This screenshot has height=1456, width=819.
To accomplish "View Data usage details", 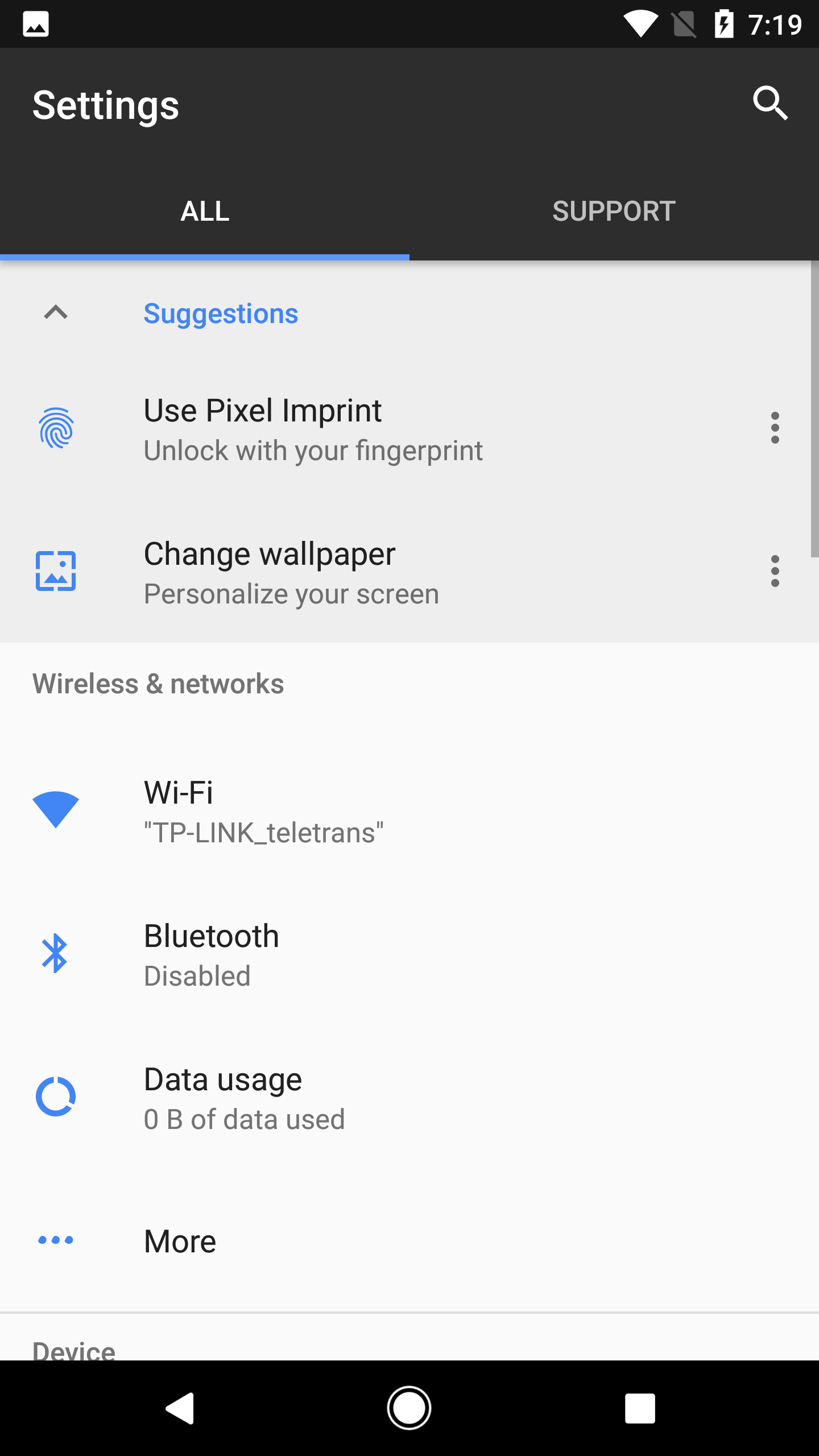I will click(x=409, y=1098).
